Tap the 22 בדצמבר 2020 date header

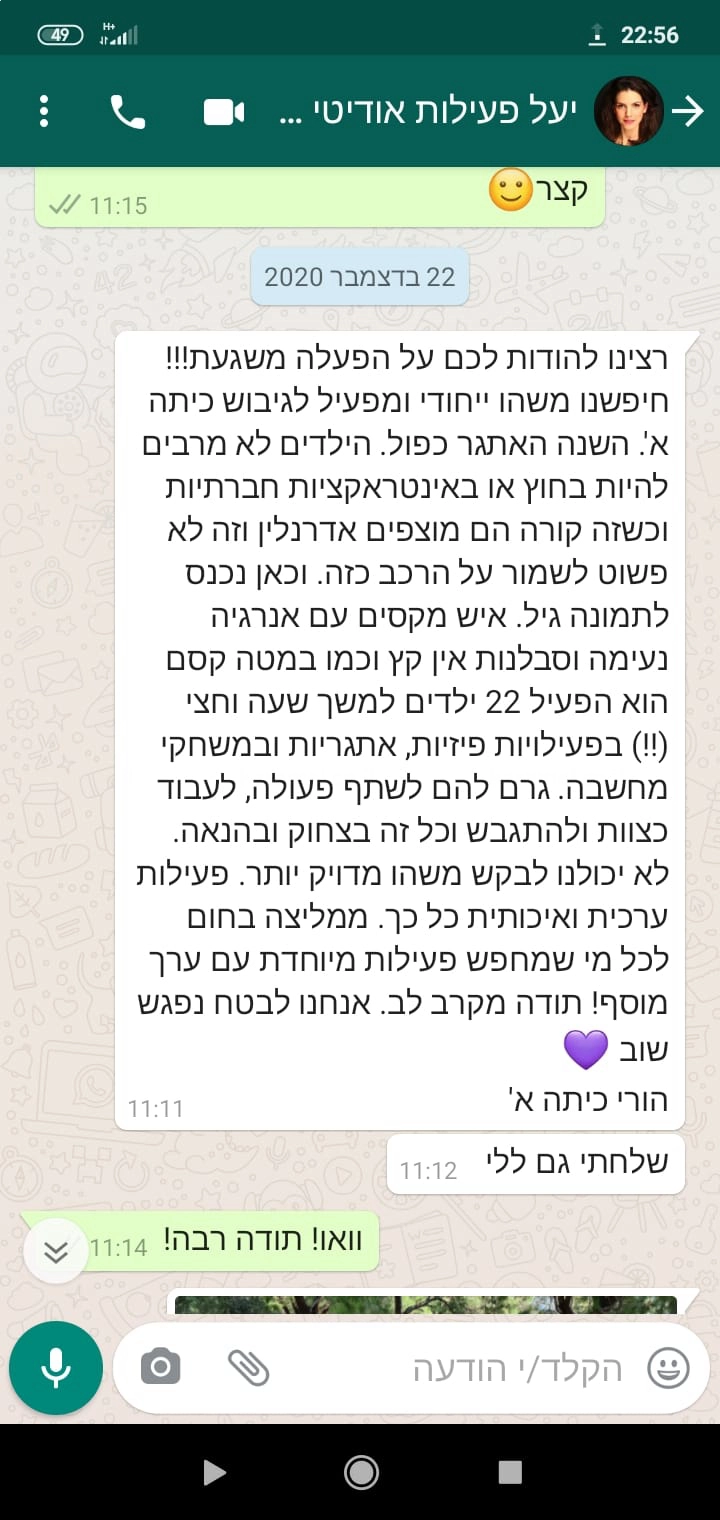[360, 276]
